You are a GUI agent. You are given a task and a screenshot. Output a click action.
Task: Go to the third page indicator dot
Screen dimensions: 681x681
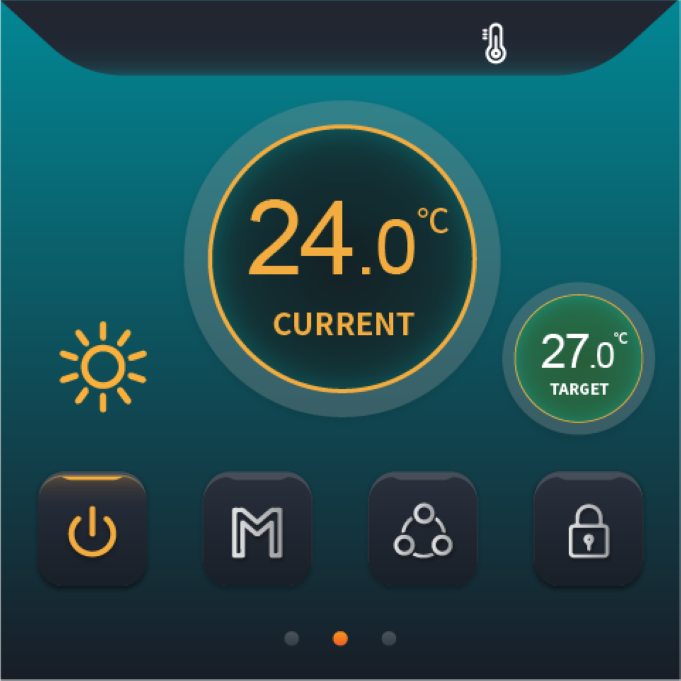pyautogui.click(x=389, y=638)
